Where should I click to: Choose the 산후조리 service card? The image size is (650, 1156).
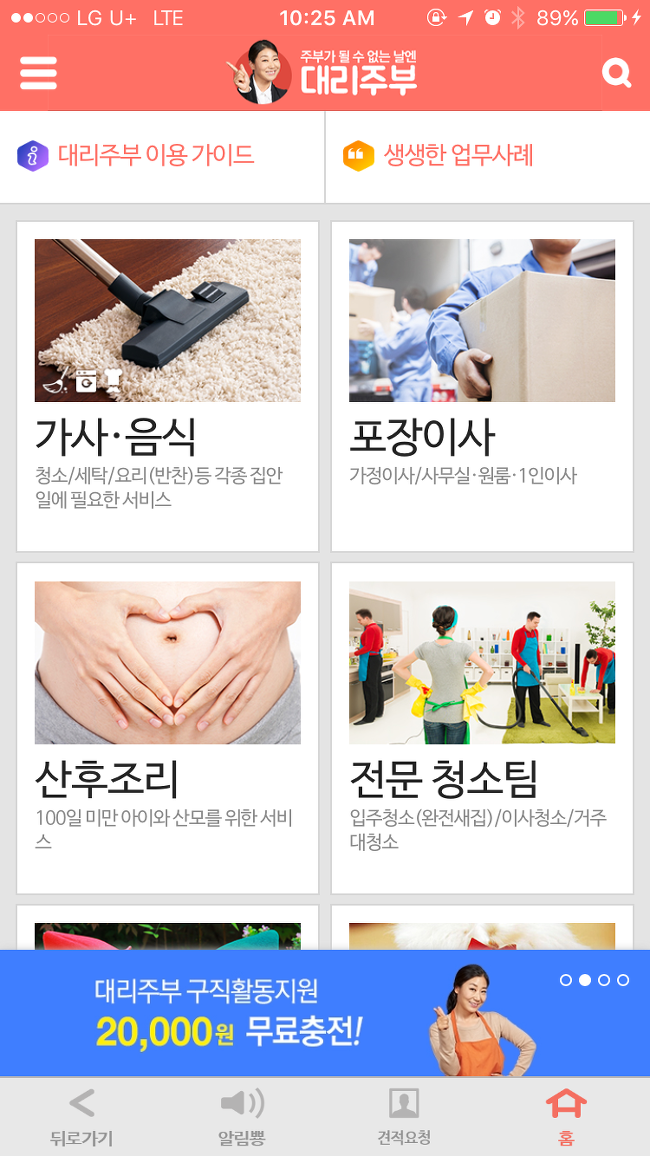168,728
